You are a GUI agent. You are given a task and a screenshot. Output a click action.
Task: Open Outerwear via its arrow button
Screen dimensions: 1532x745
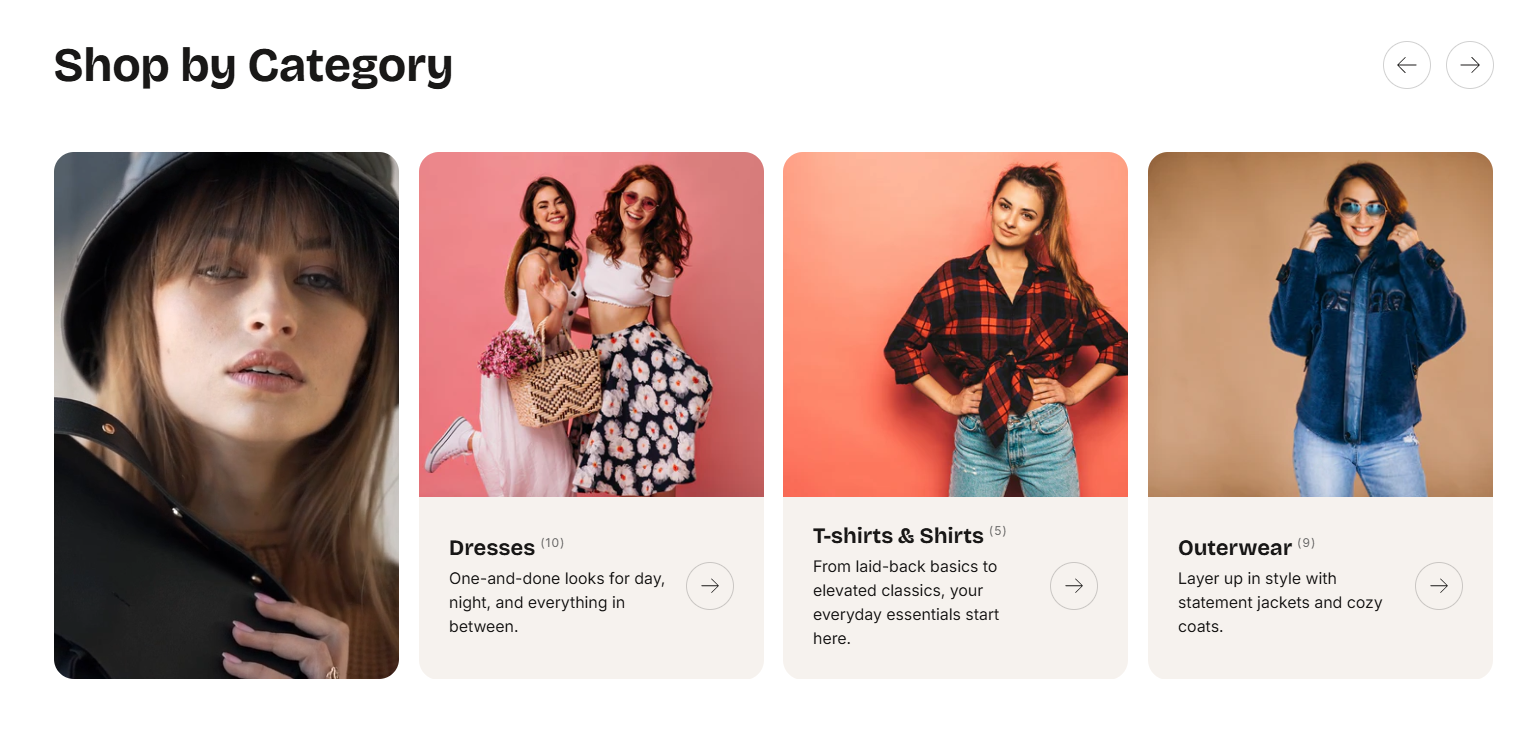tap(1438, 586)
